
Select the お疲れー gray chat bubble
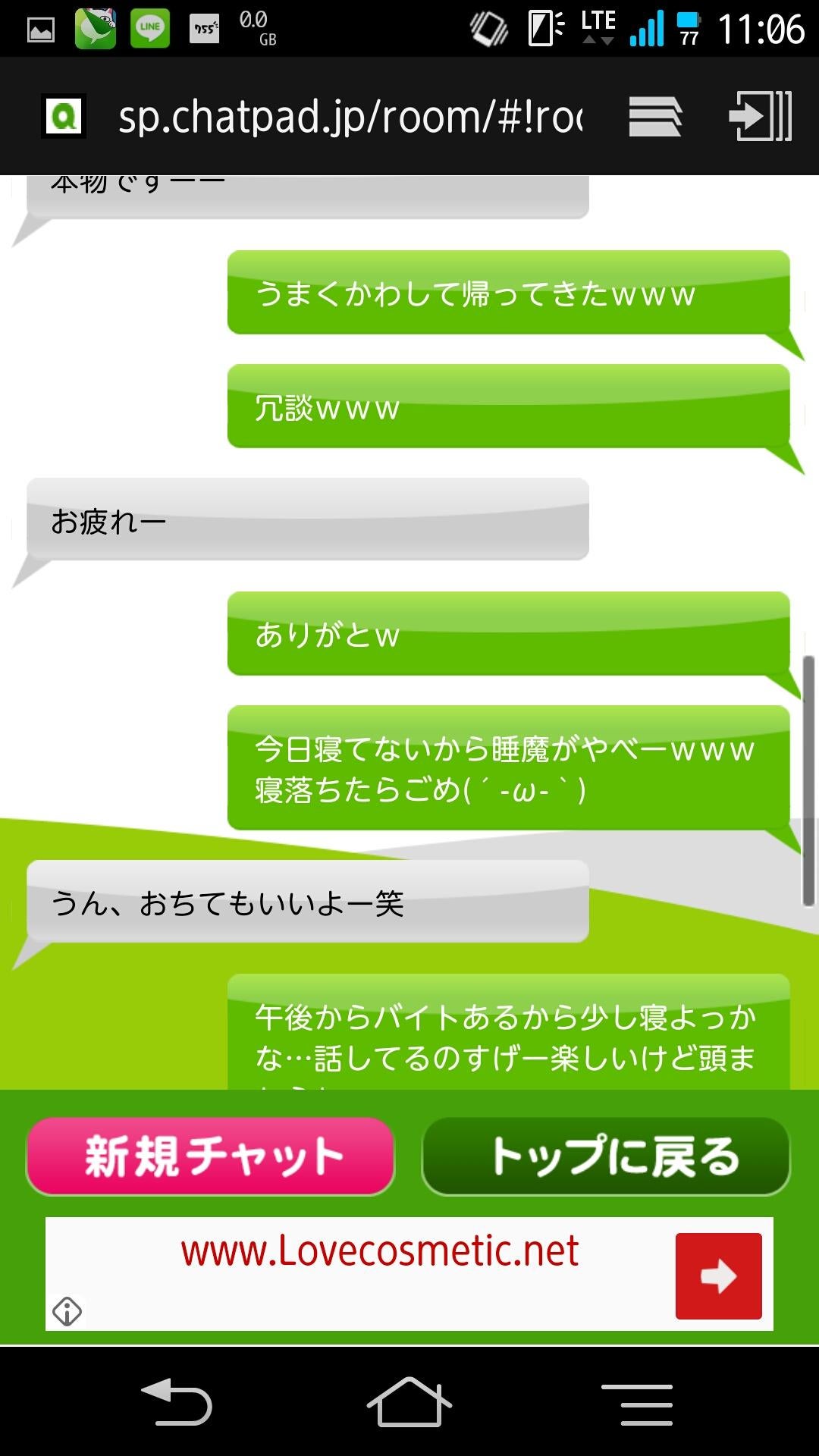(307, 519)
